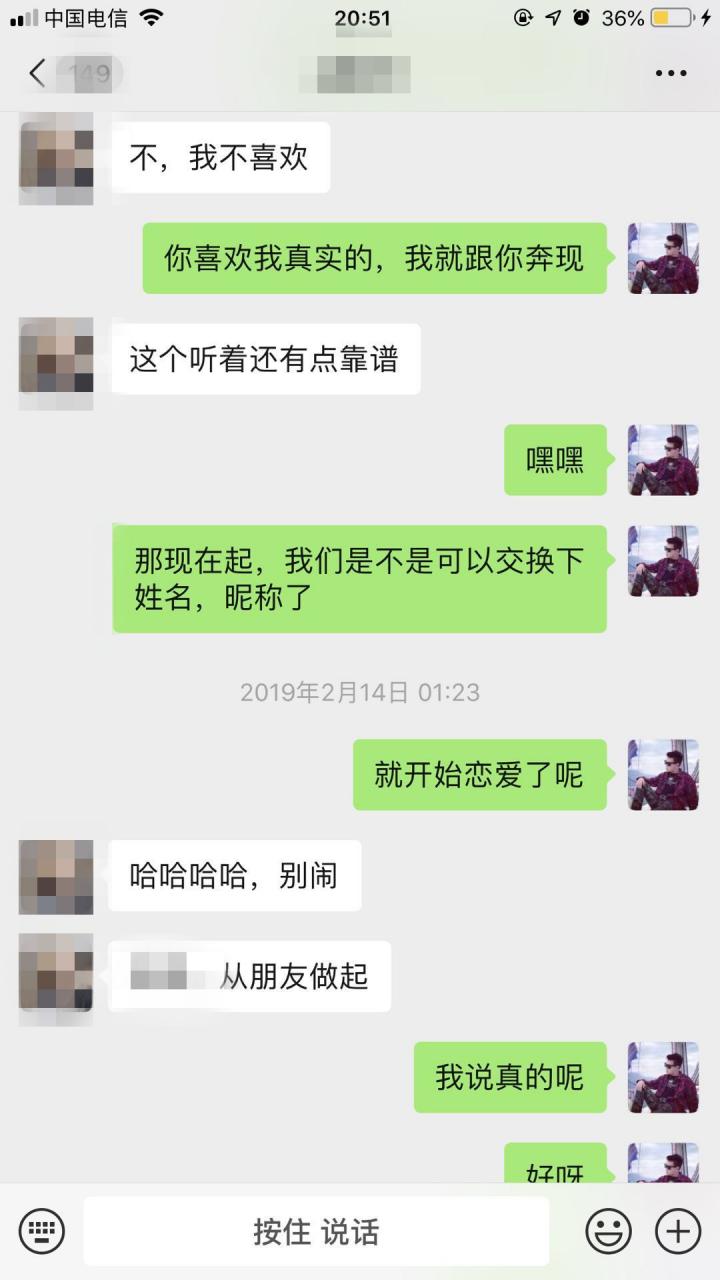Tap the contact's avatar beside '不，我不喜欢'
This screenshot has height=1280, width=720.
55,160
